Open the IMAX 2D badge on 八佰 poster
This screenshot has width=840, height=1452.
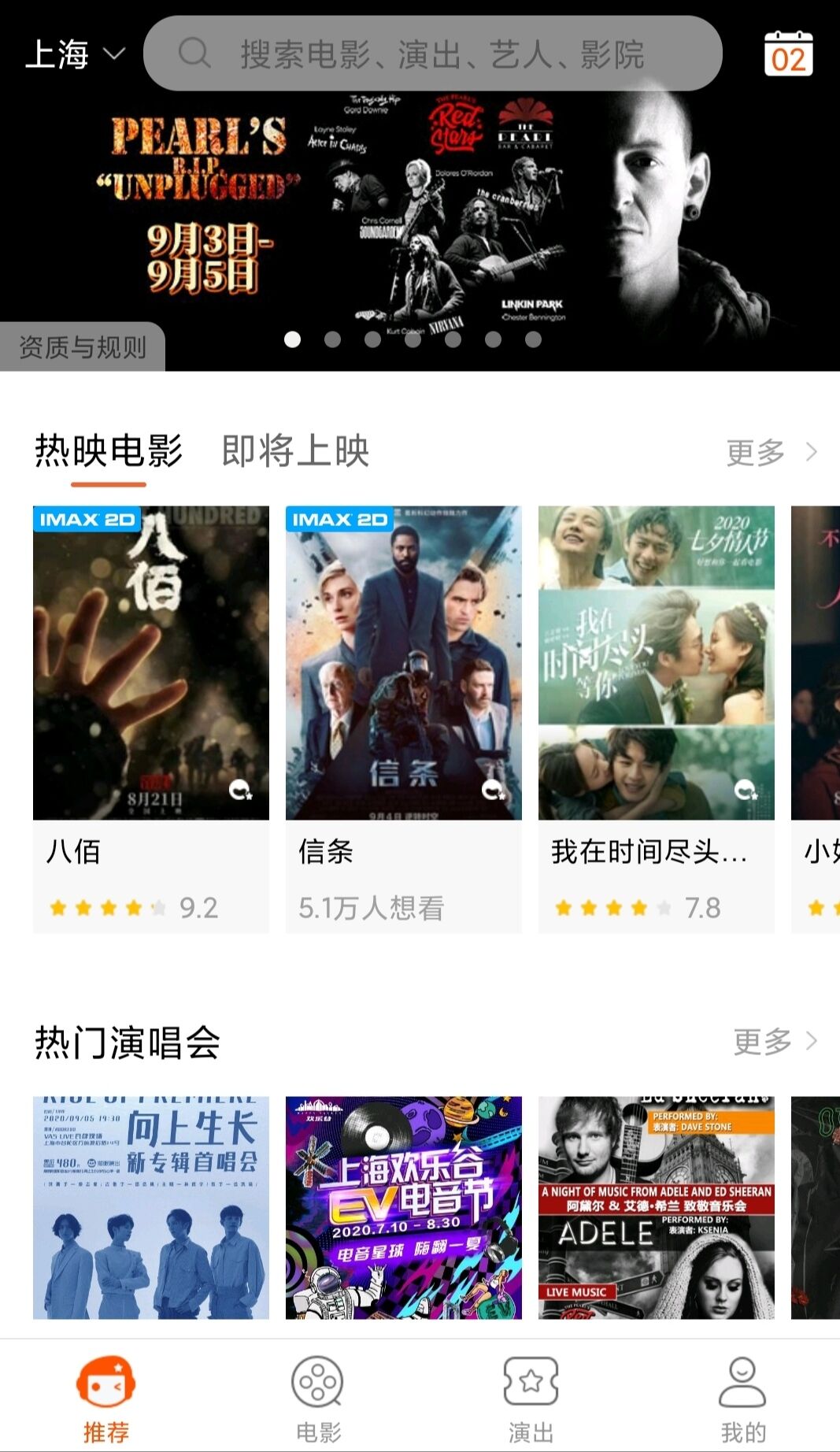(87, 520)
